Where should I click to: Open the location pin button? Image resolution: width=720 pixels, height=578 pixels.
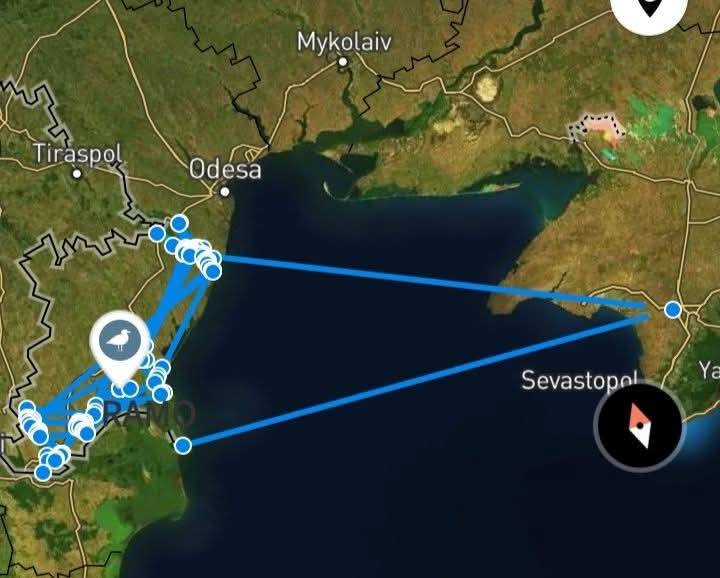652,8
